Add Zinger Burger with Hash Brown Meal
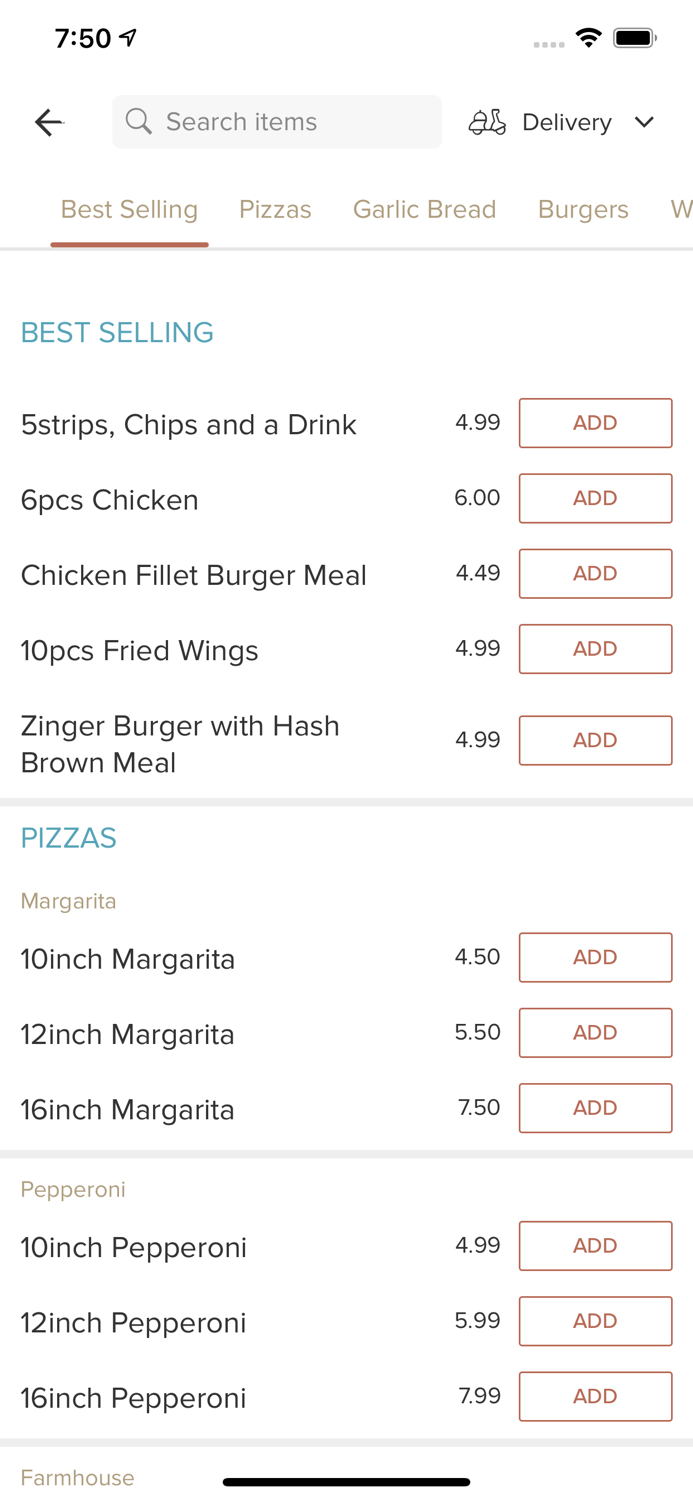This screenshot has width=693, height=1500. 595,740
